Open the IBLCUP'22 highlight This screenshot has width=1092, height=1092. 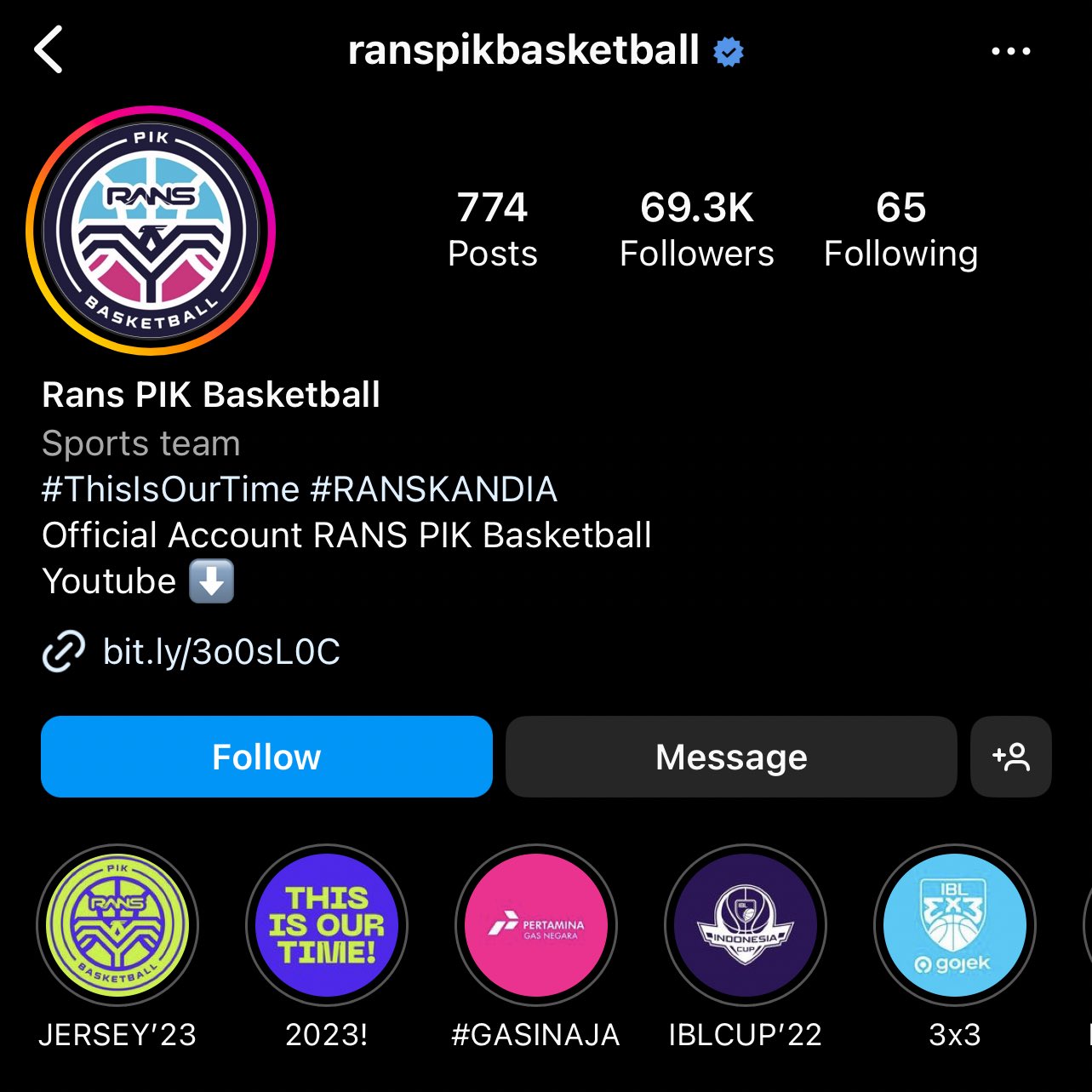(x=746, y=925)
